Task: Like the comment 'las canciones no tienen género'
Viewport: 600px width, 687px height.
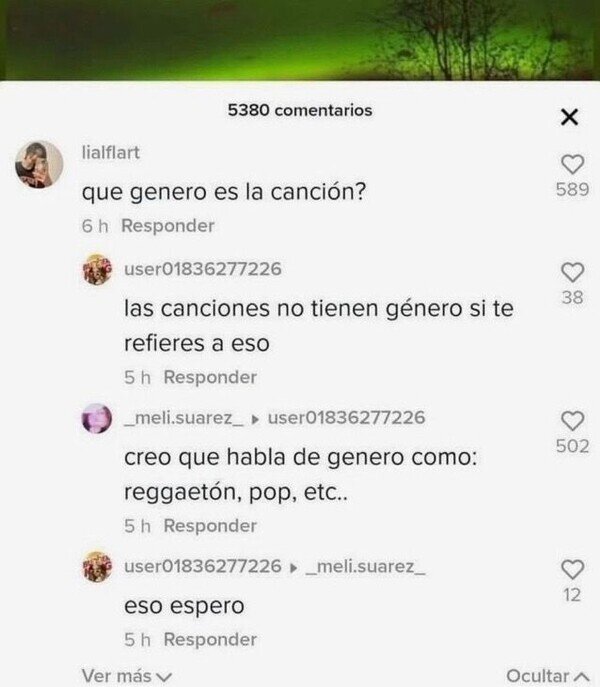Action: [x=572, y=272]
